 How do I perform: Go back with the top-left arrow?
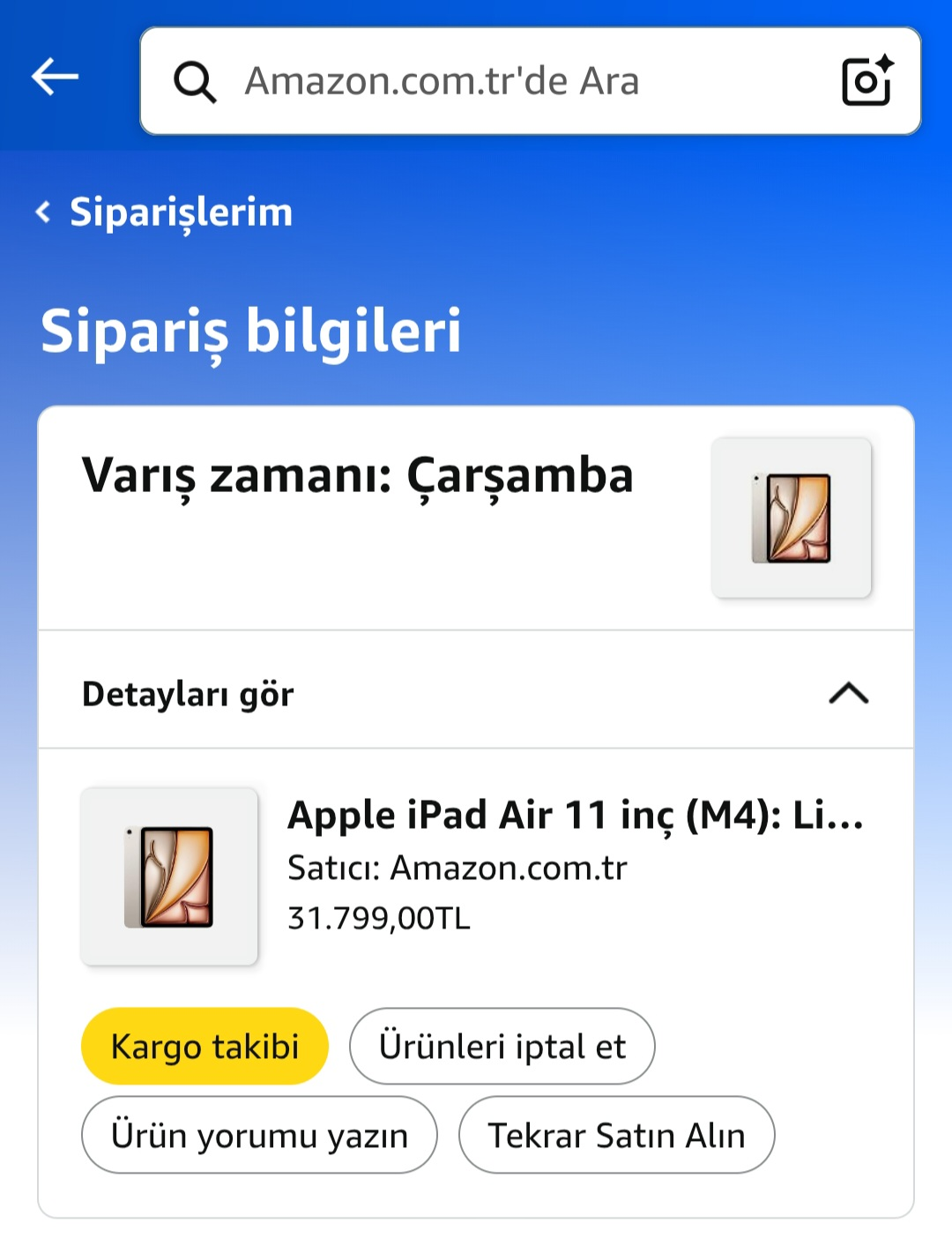(55, 77)
